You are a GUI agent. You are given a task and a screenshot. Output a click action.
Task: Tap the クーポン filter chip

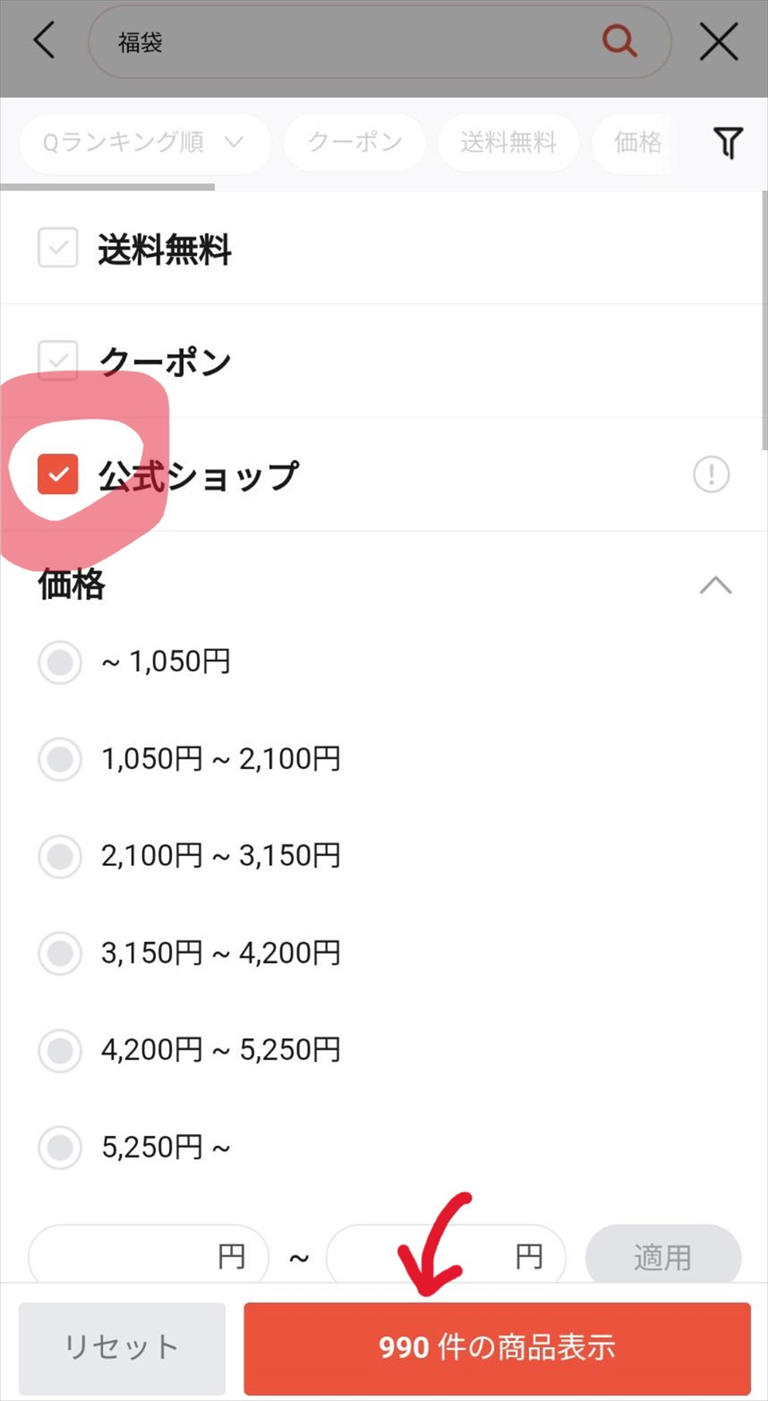click(x=354, y=143)
